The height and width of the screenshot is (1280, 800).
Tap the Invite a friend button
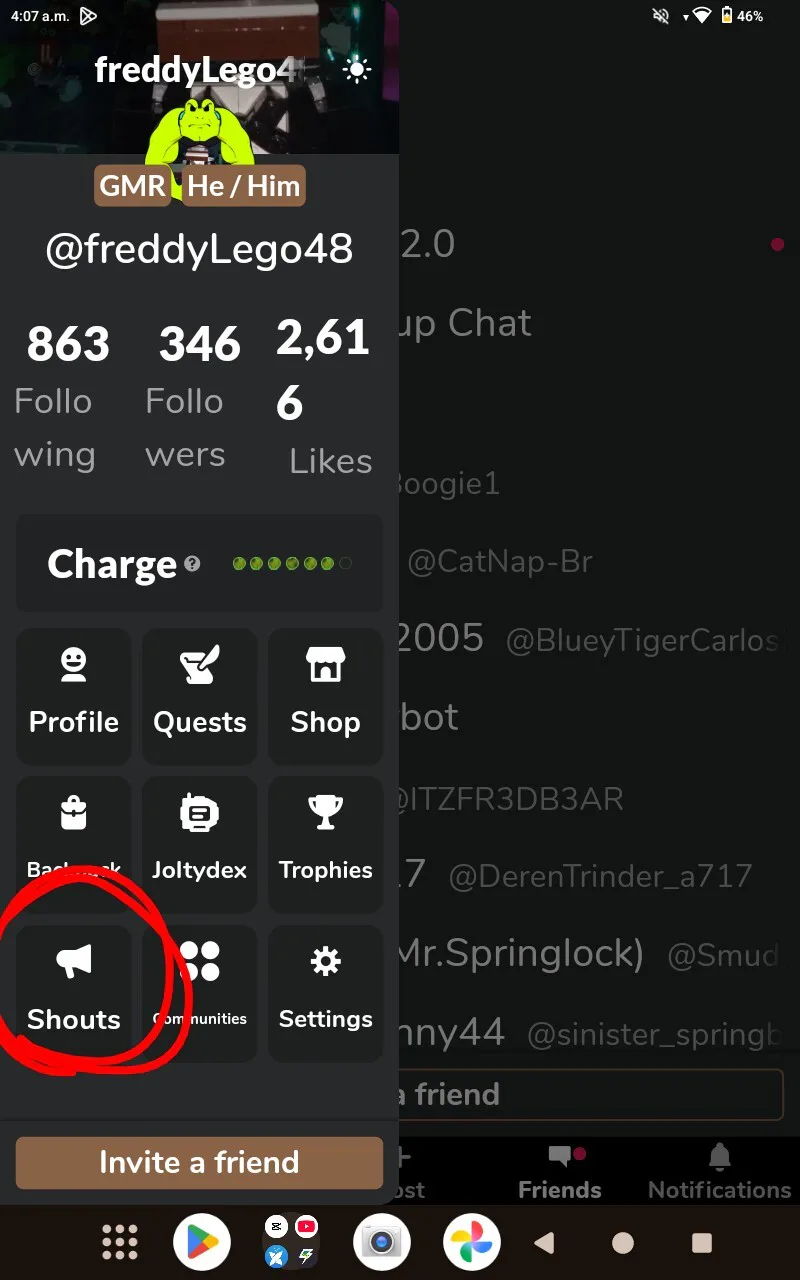(200, 1162)
